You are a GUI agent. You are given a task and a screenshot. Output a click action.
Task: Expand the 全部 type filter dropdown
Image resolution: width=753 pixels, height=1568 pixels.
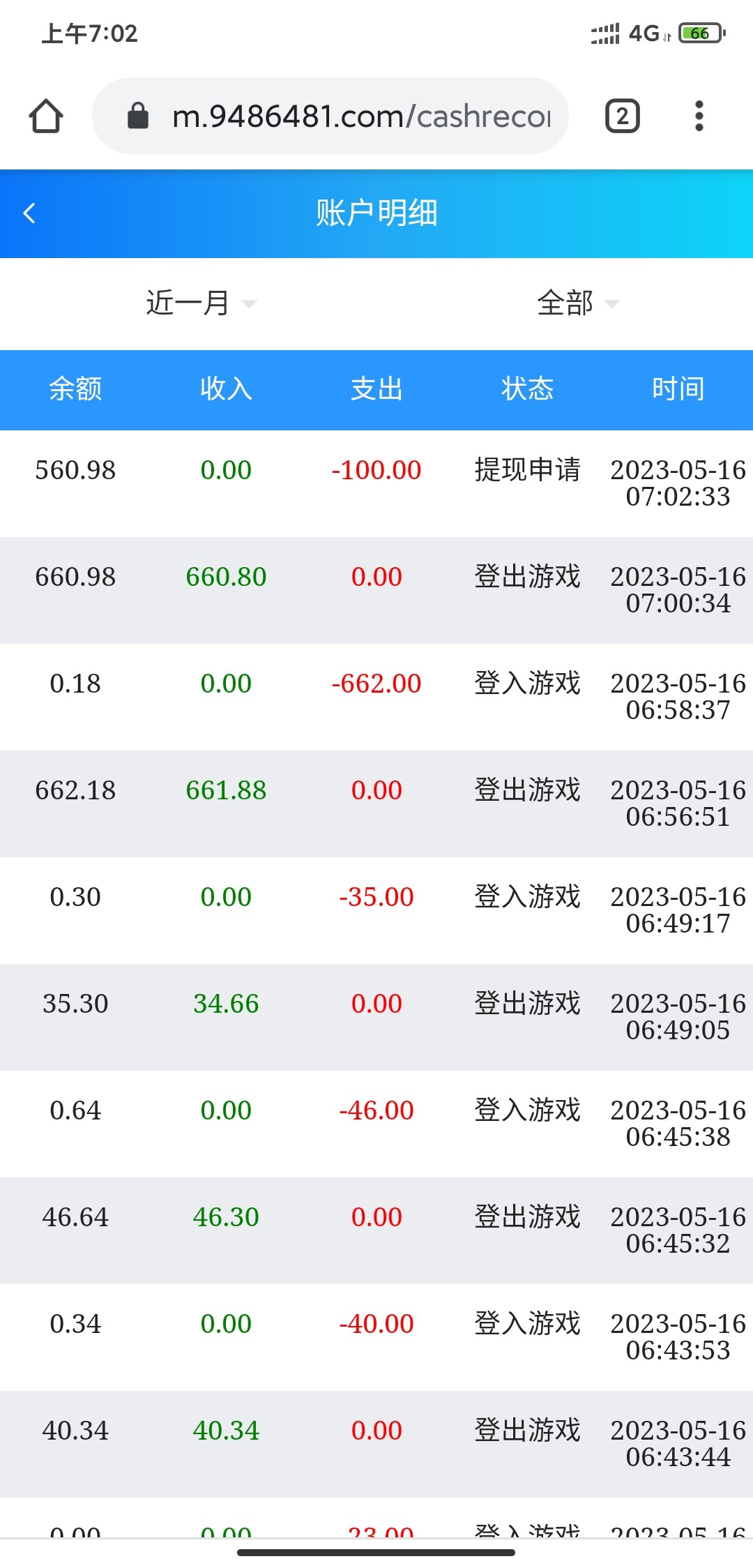pyautogui.click(x=577, y=303)
